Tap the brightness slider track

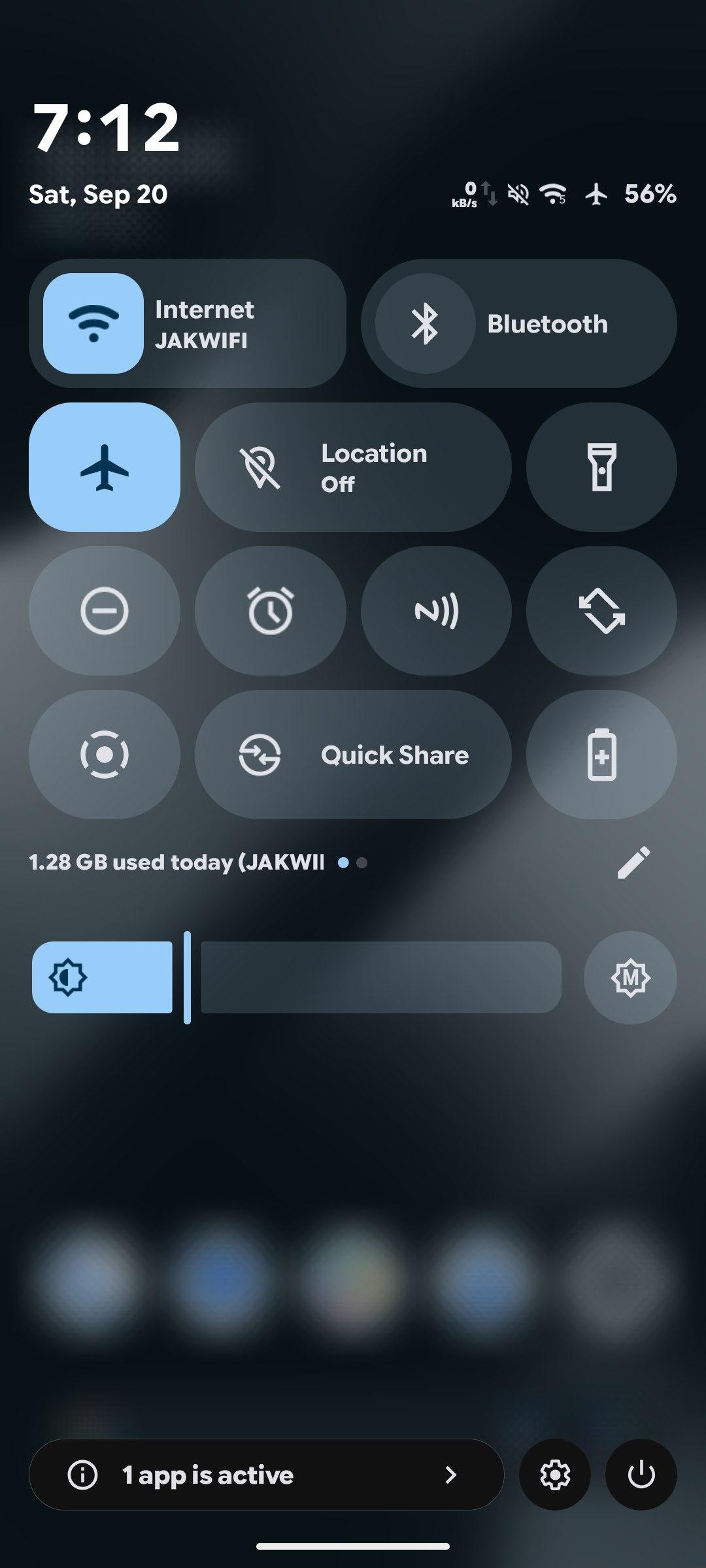pyautogui.click(x=297, y=977)
